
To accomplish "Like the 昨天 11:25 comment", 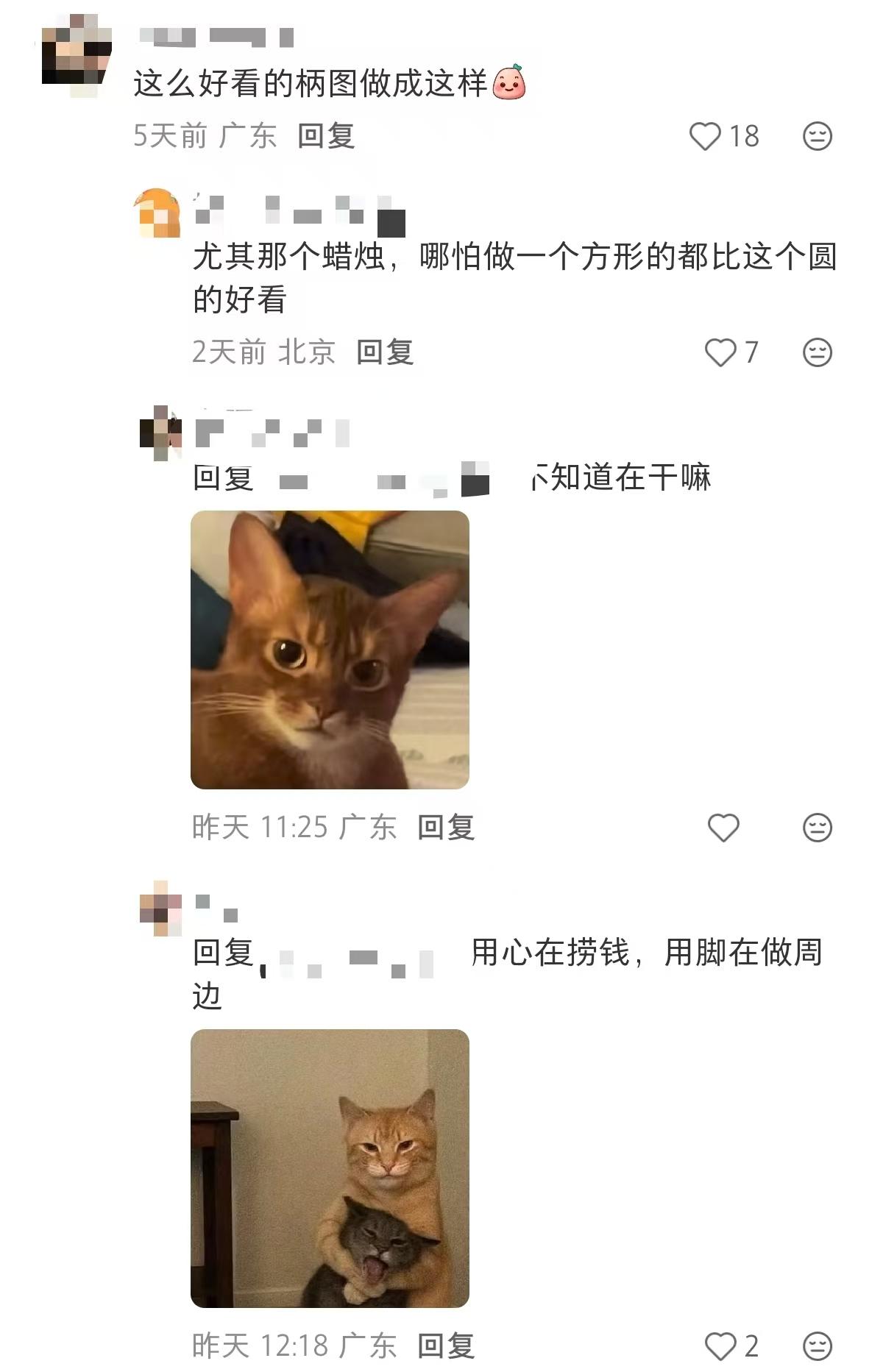I will [x=723, y=828].
